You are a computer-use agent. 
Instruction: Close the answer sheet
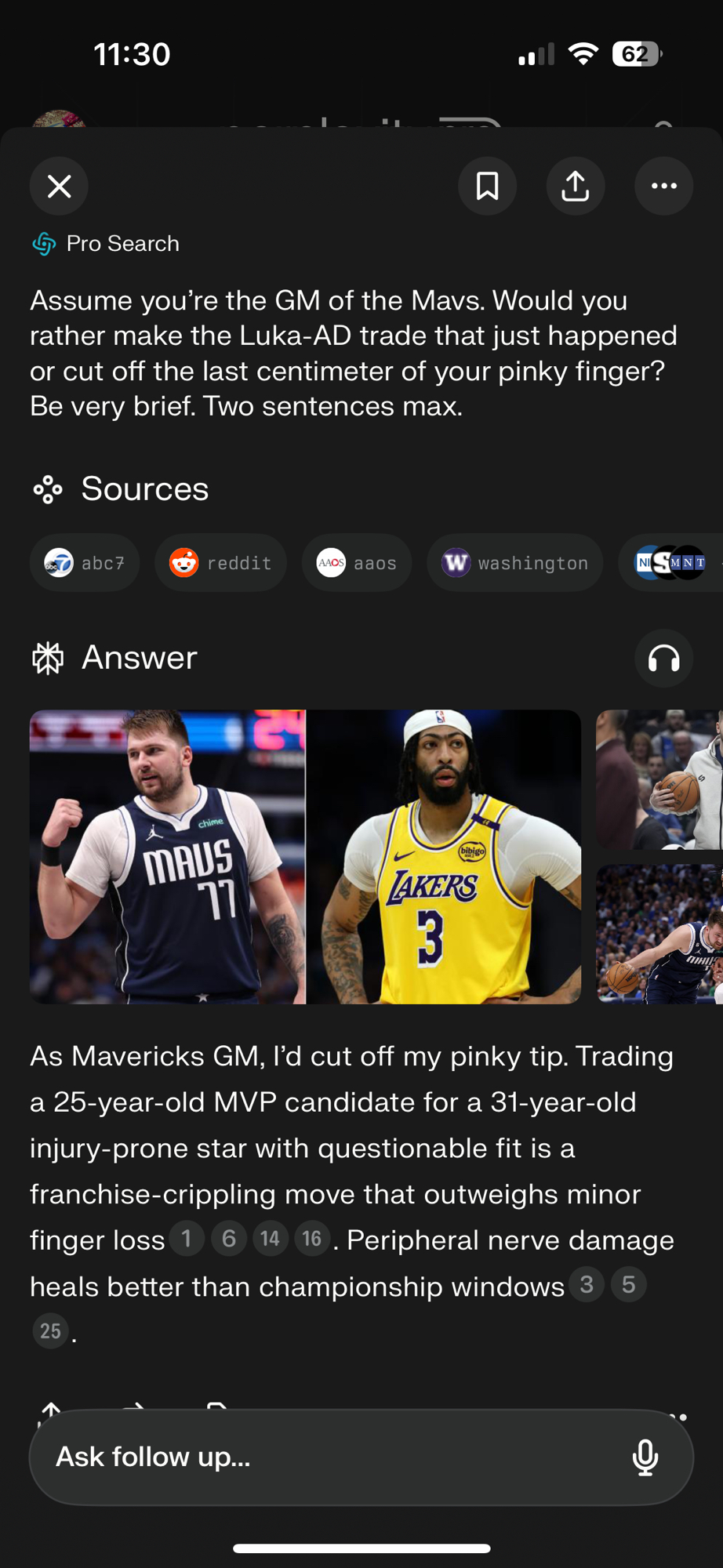pos(59,187)
